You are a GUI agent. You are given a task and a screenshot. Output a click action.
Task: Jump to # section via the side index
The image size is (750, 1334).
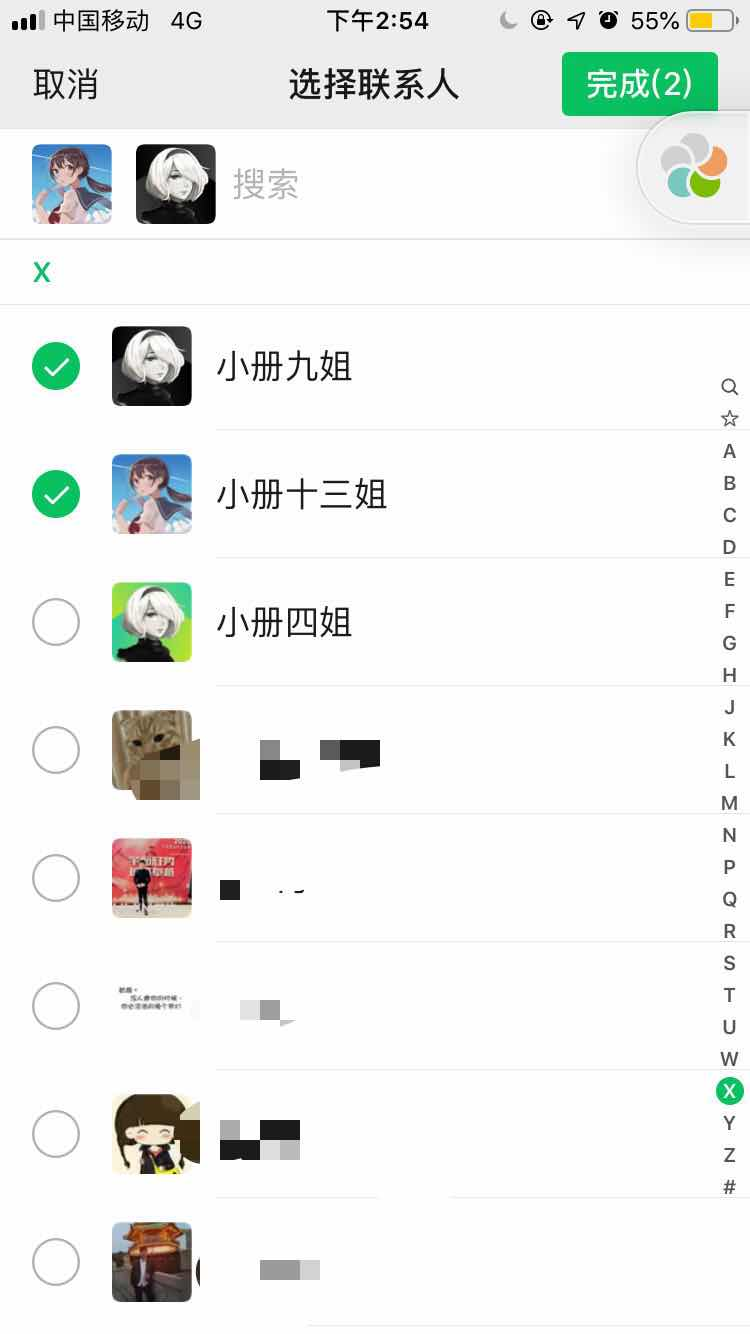pyautogui.click(x=729, y=1187)
